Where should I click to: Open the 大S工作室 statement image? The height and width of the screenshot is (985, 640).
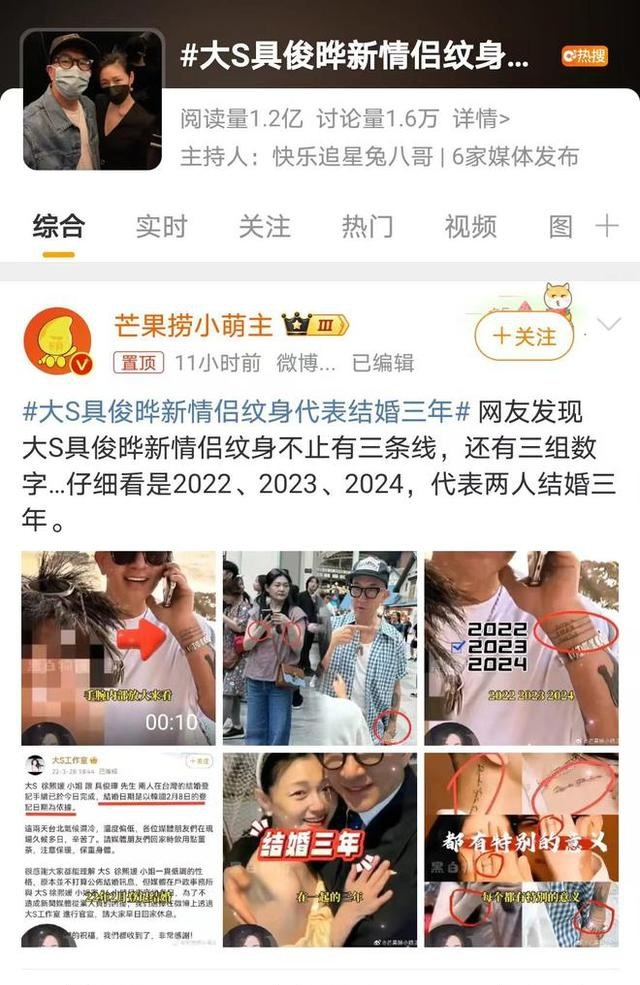pyautogui.click(x=118, y=850)
